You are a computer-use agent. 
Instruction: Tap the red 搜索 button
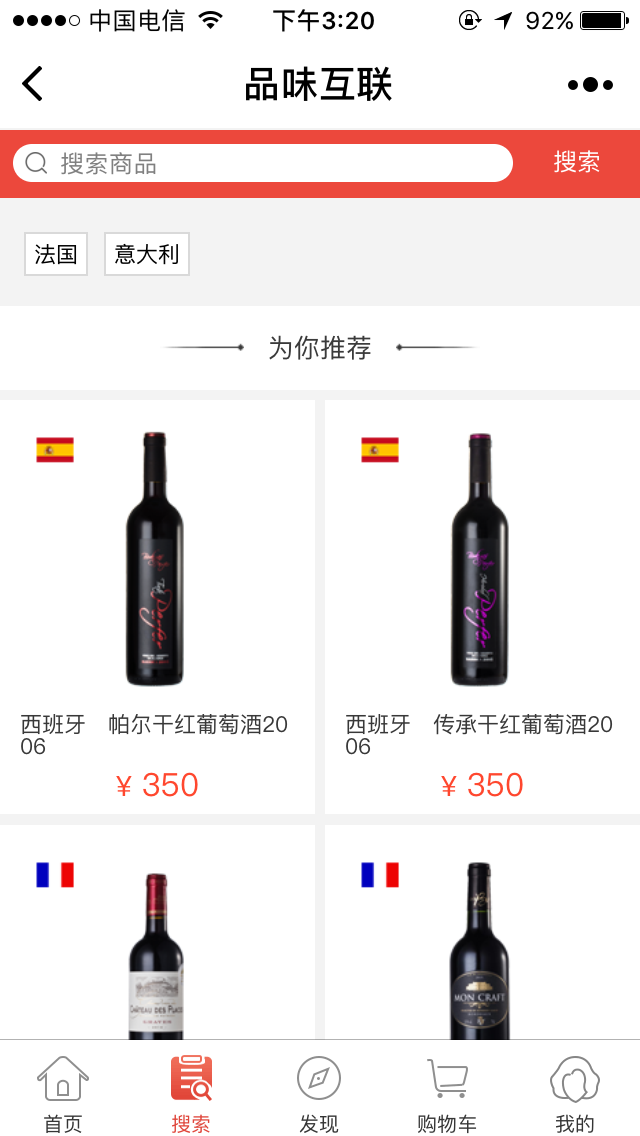[577, 162]
